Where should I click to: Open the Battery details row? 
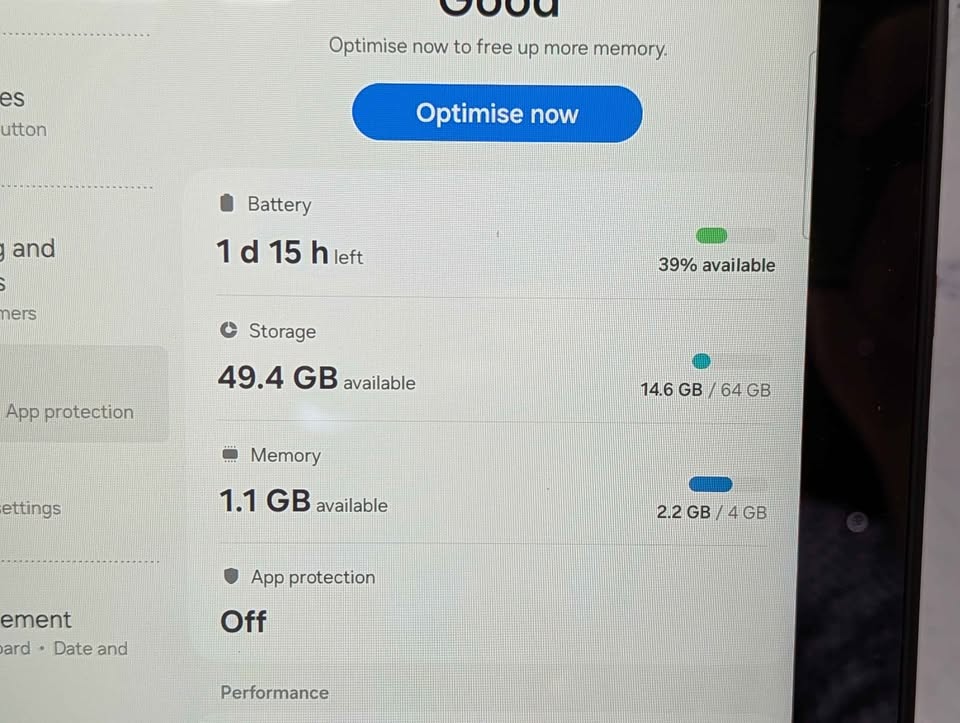[495, 238]
